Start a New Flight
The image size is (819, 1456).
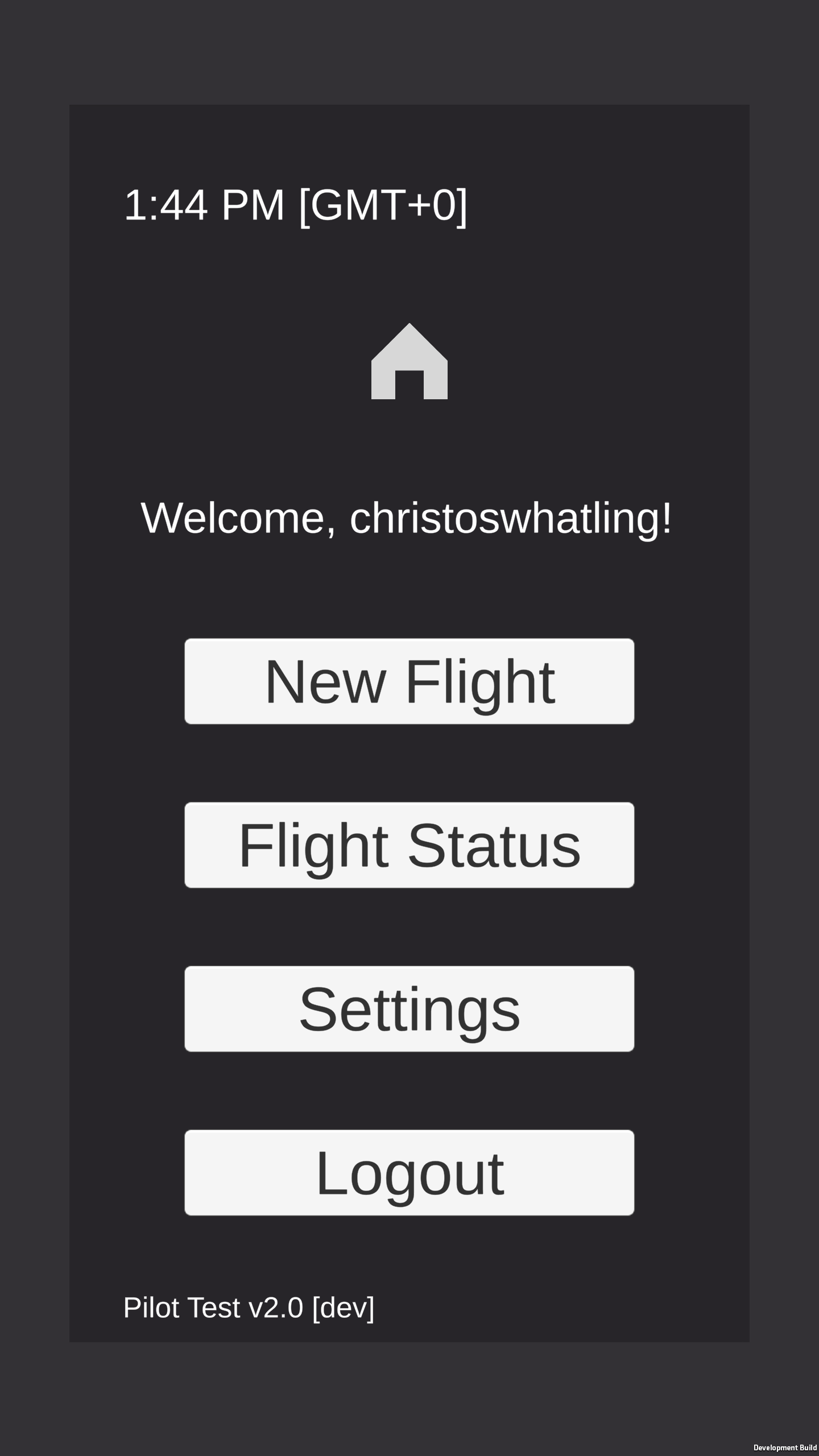click(x=409, y=681)
